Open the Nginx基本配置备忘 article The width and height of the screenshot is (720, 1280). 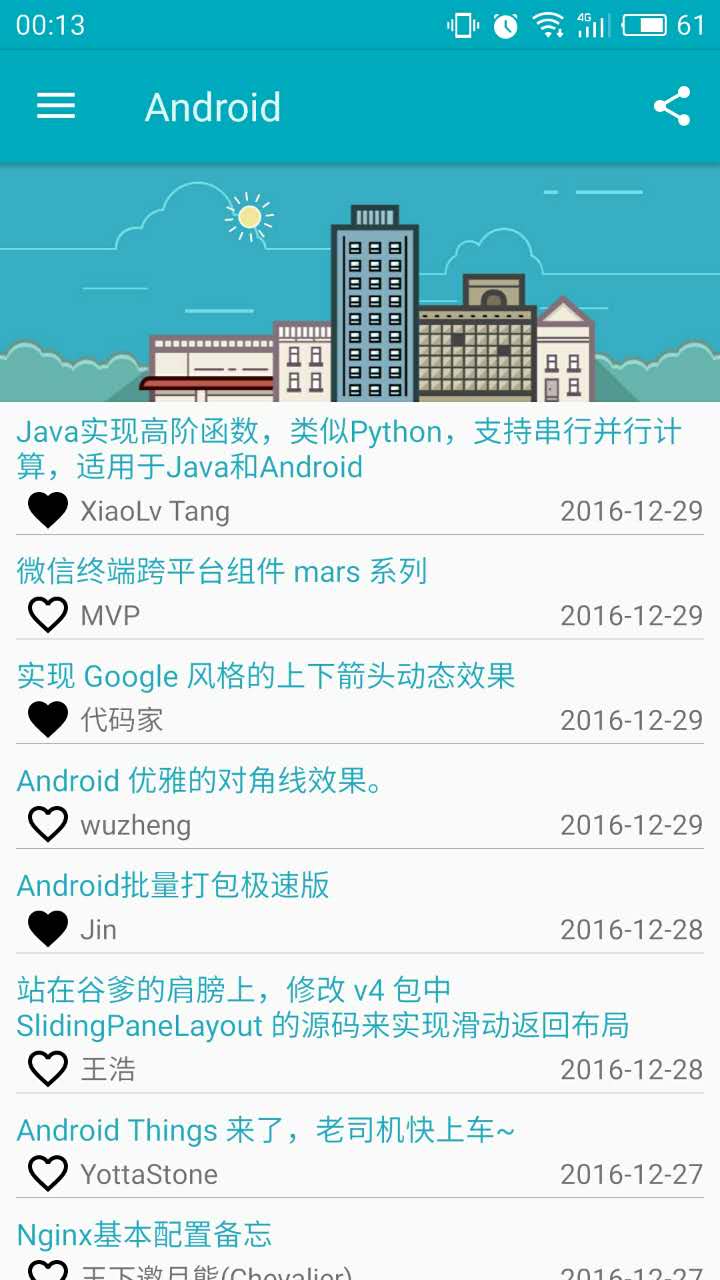145,1234
